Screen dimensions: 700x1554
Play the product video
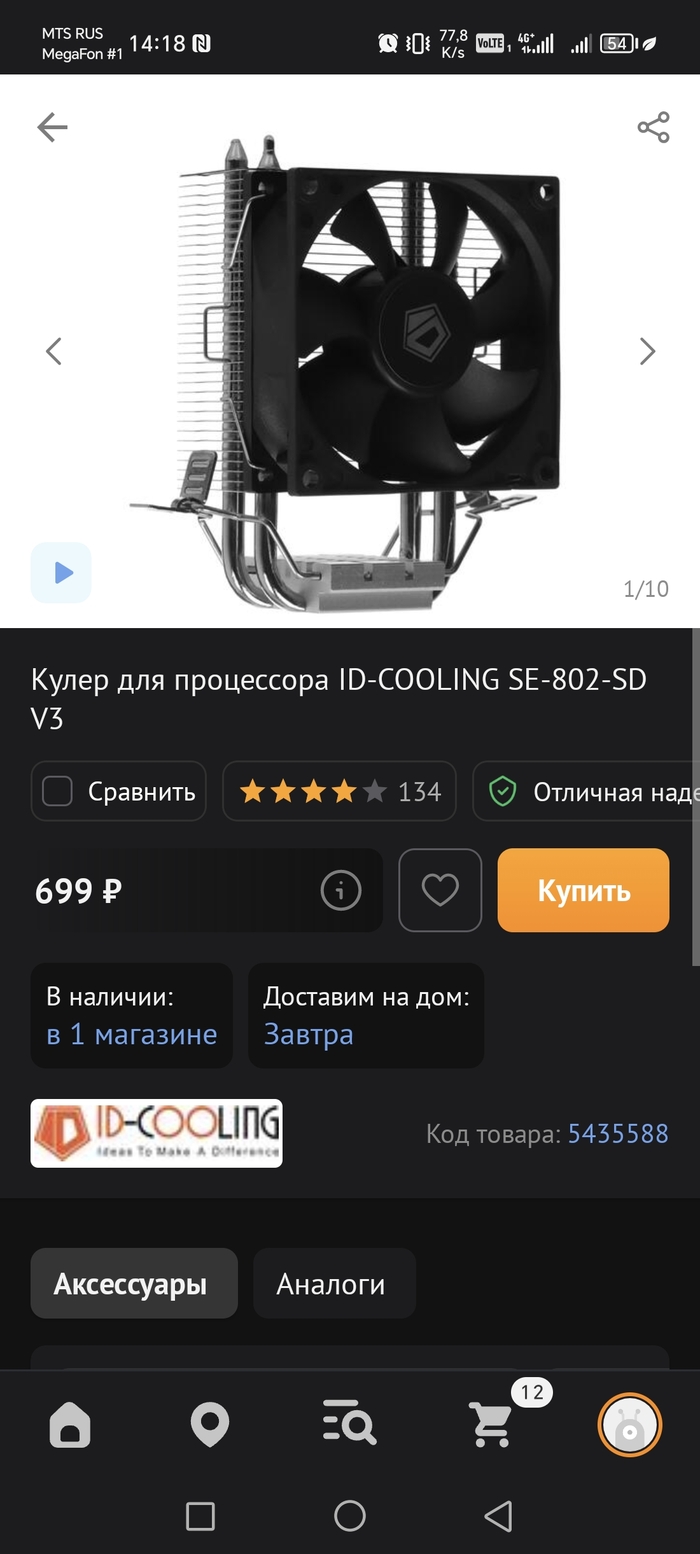point(62,573)
